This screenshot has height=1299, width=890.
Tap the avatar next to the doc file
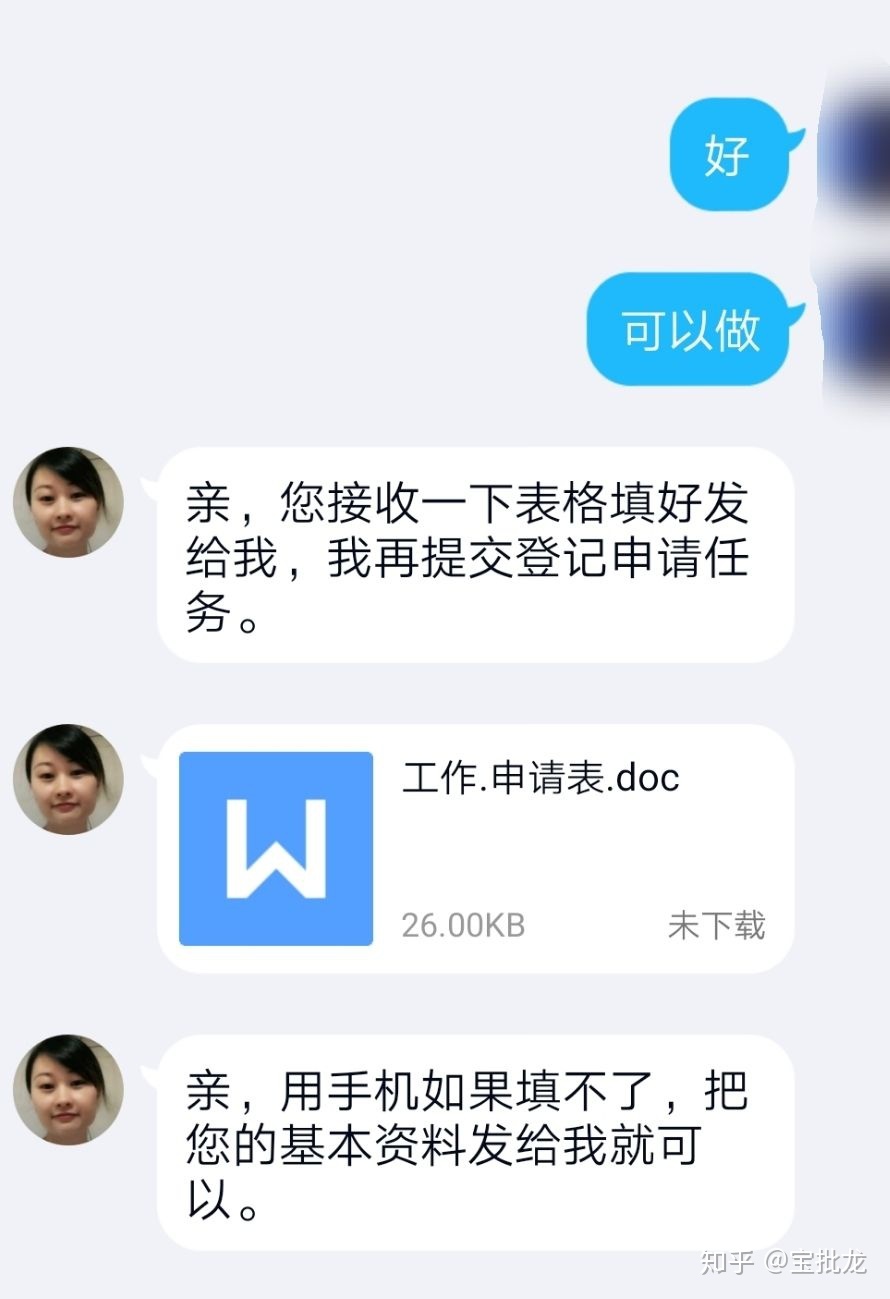tap(68, 779)
